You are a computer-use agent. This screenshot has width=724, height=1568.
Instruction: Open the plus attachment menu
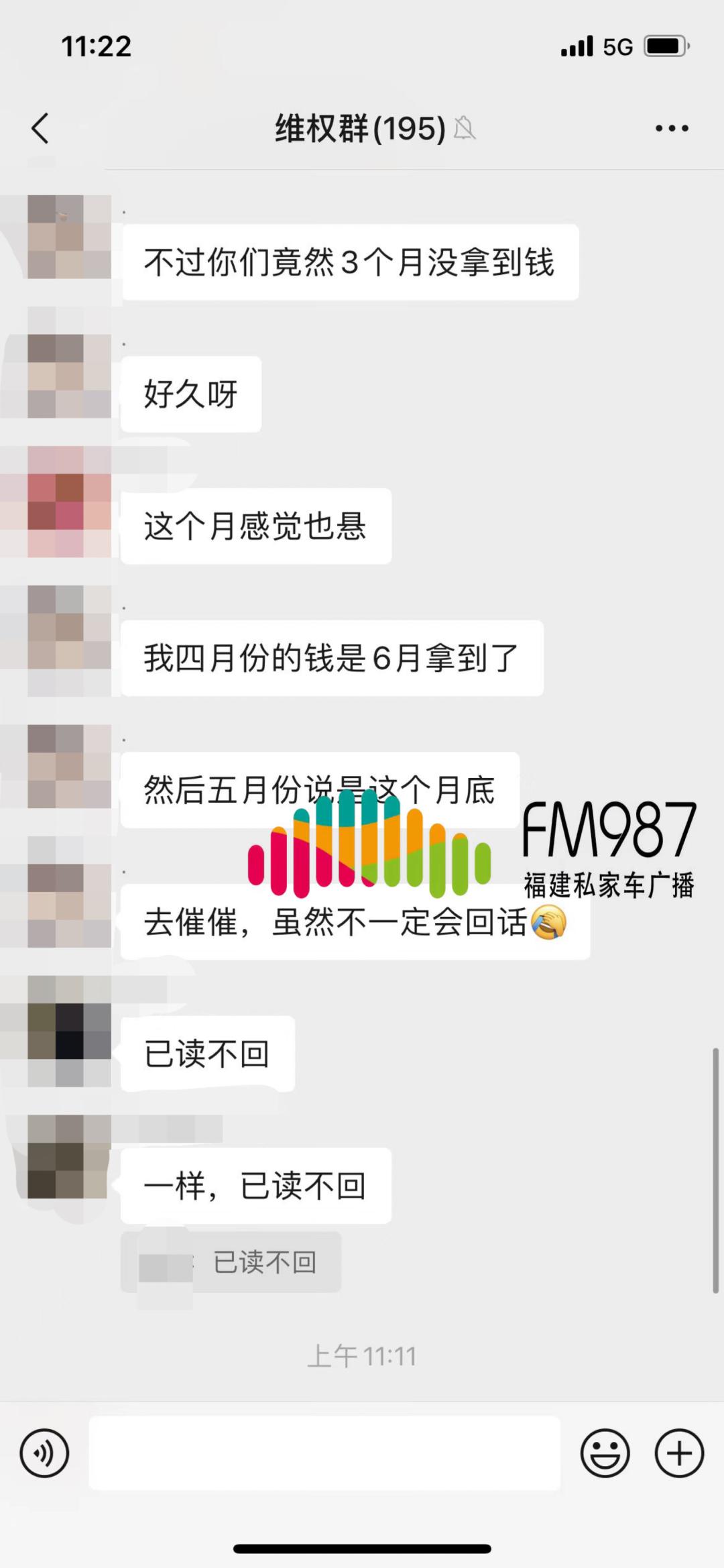click(679, 1453)
